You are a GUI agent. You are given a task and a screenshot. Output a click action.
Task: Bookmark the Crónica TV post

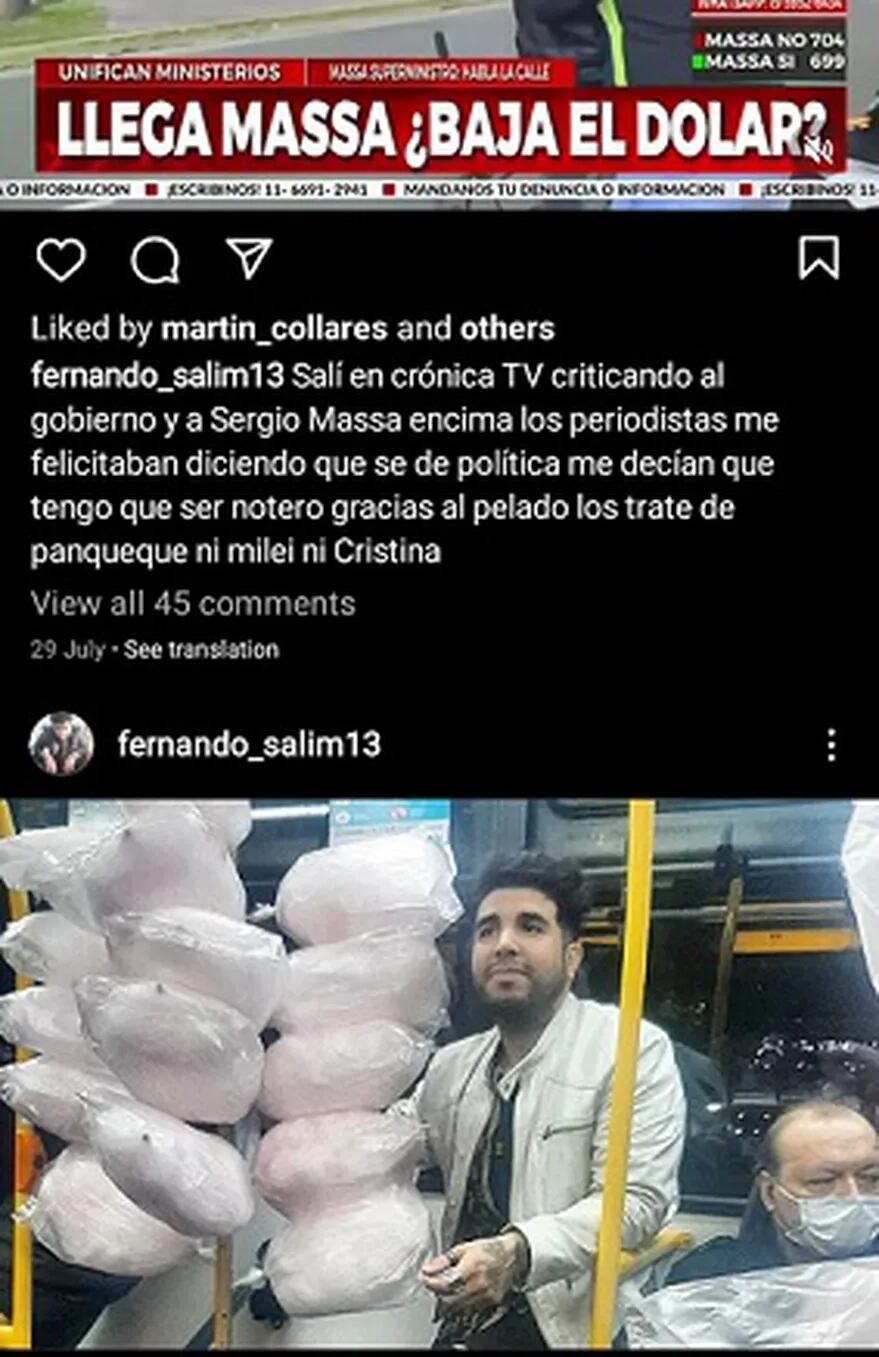pyautogui.click(x=819, y=259)
